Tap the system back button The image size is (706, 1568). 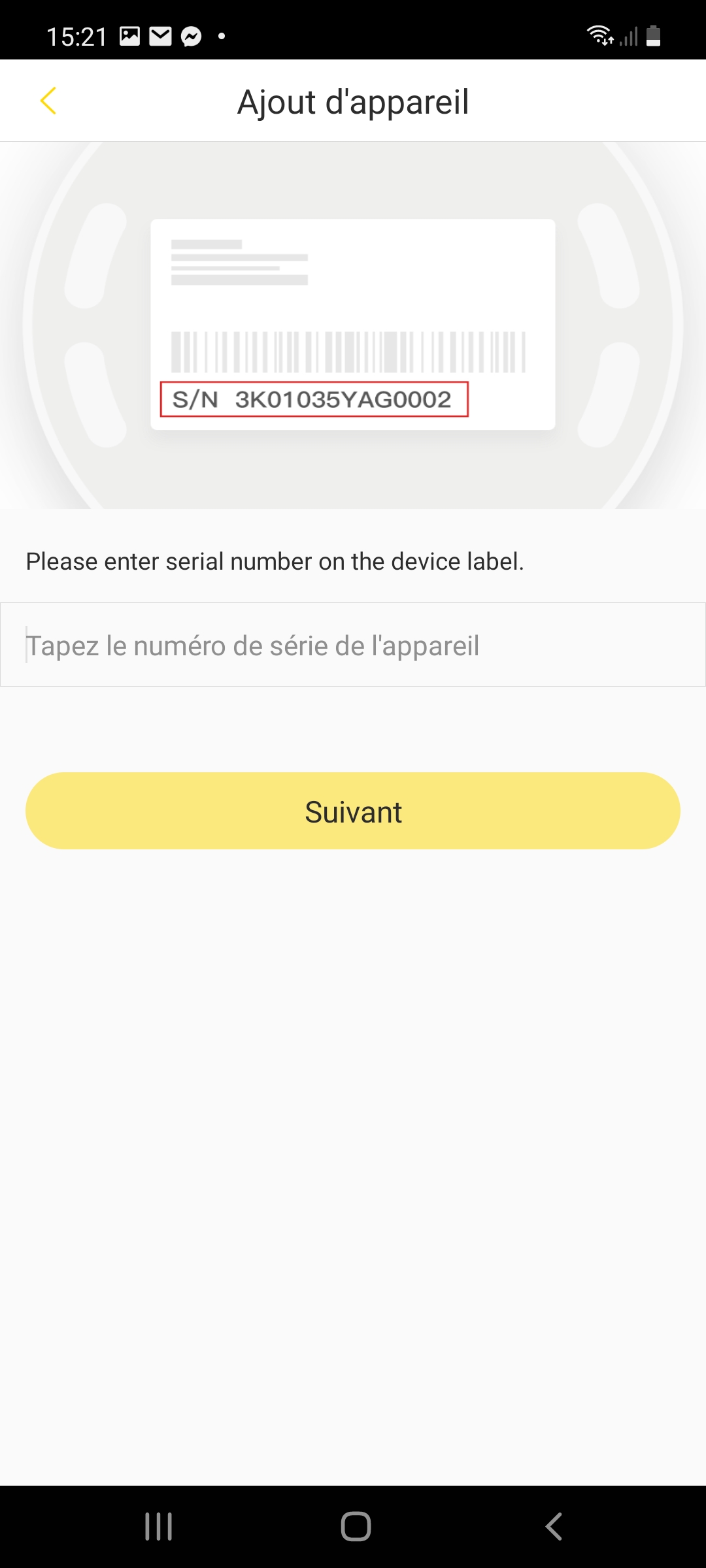pyautogui.click(x=554, y=1527)
